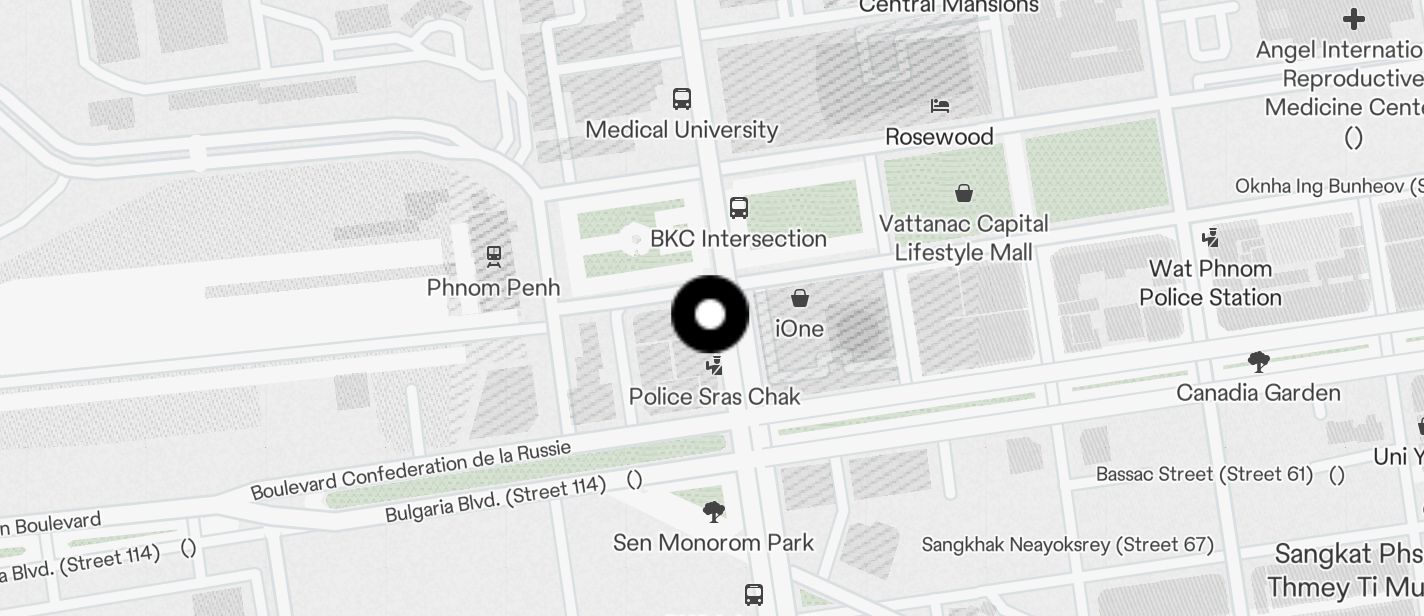1424x616 pixels.
Task: Open the Wat Phnom Police Station marker
Action: pos(1211,238)
